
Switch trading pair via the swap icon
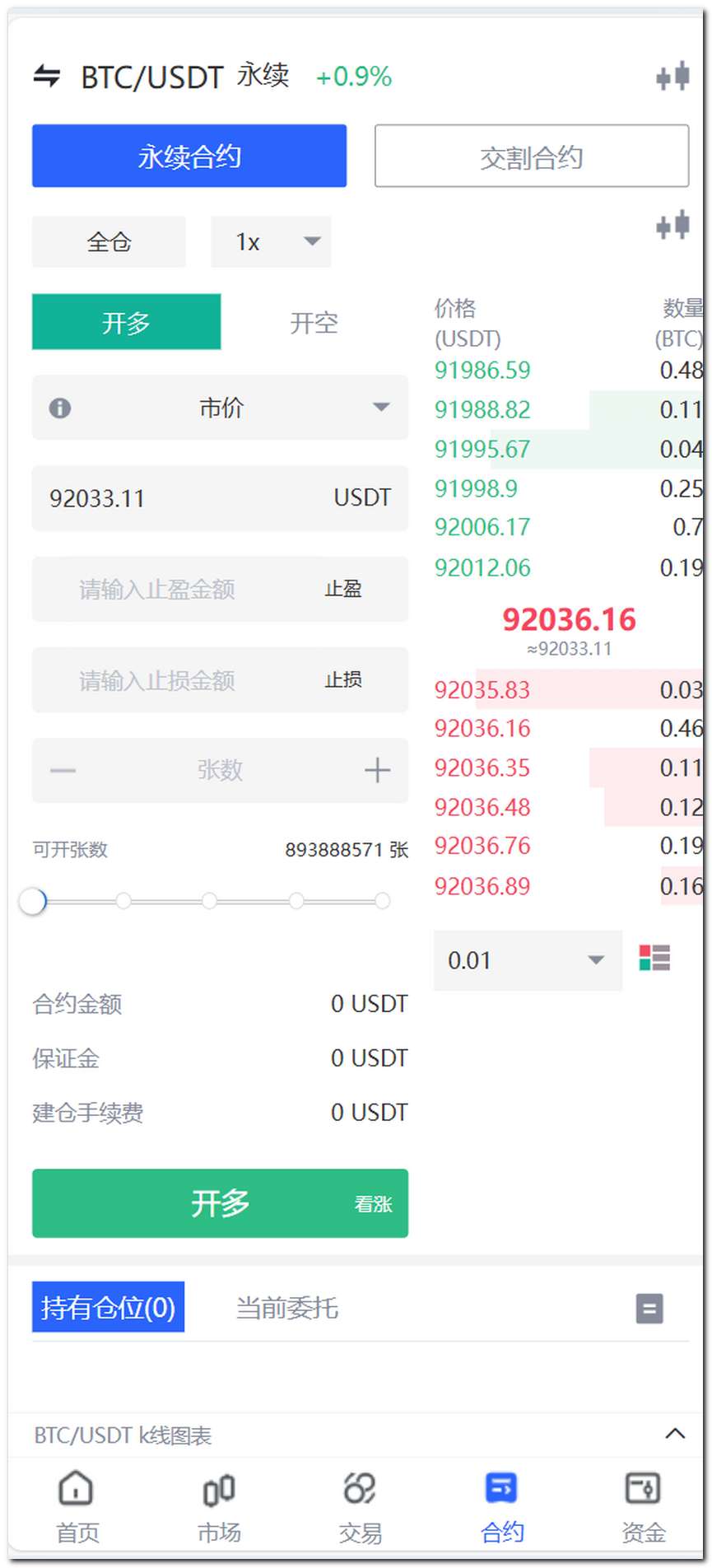tap(47, 77)
